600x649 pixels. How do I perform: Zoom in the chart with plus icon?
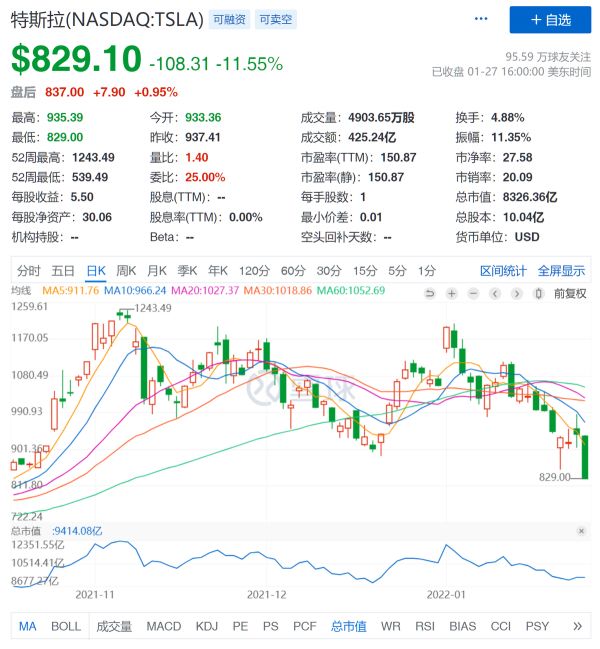click(452, 293)
